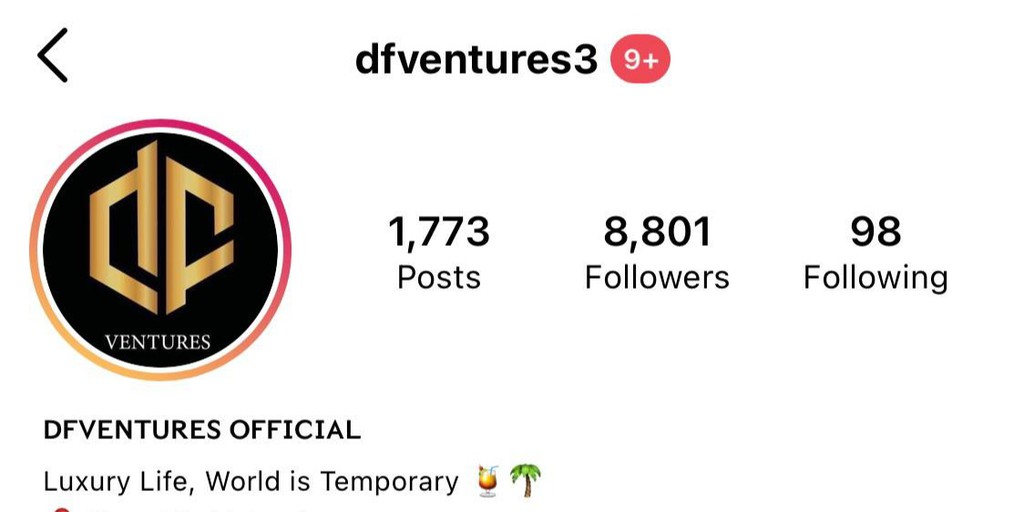Screen dimensions: 1024x512
Task: Tap the dfventures3 username account switcher
Action: [x=477, y=60]
